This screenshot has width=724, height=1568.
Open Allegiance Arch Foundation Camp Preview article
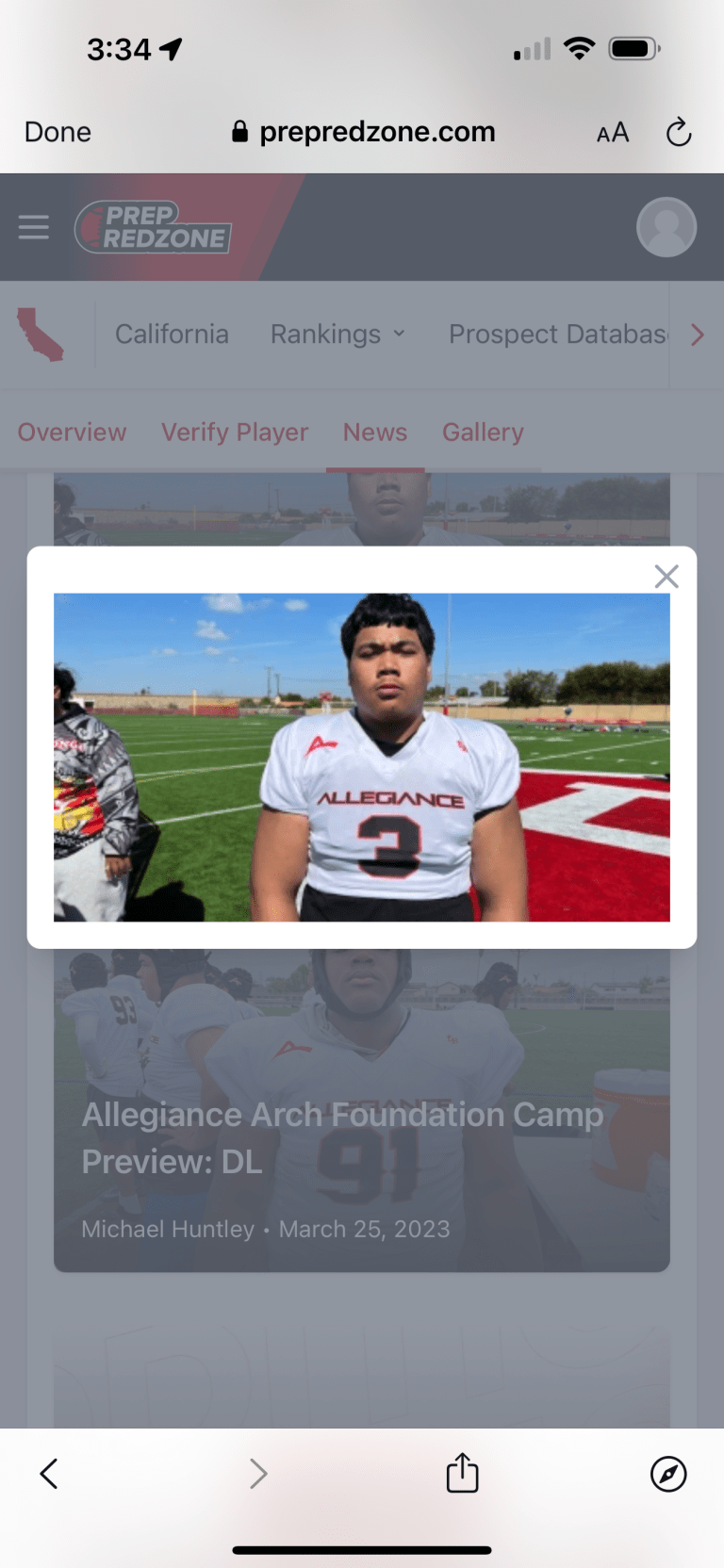tap(342, 1137)
